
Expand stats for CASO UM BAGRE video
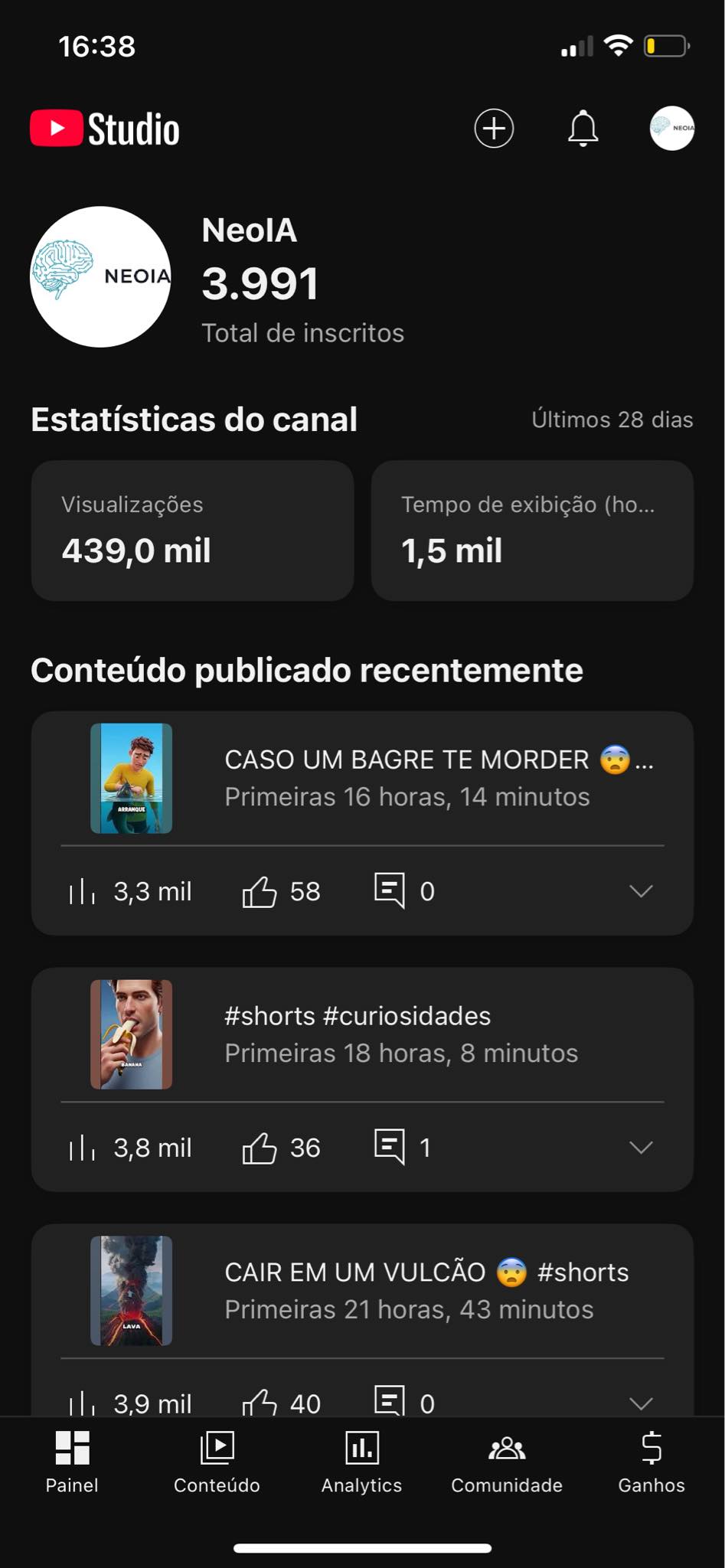click(x=640, y=891)
